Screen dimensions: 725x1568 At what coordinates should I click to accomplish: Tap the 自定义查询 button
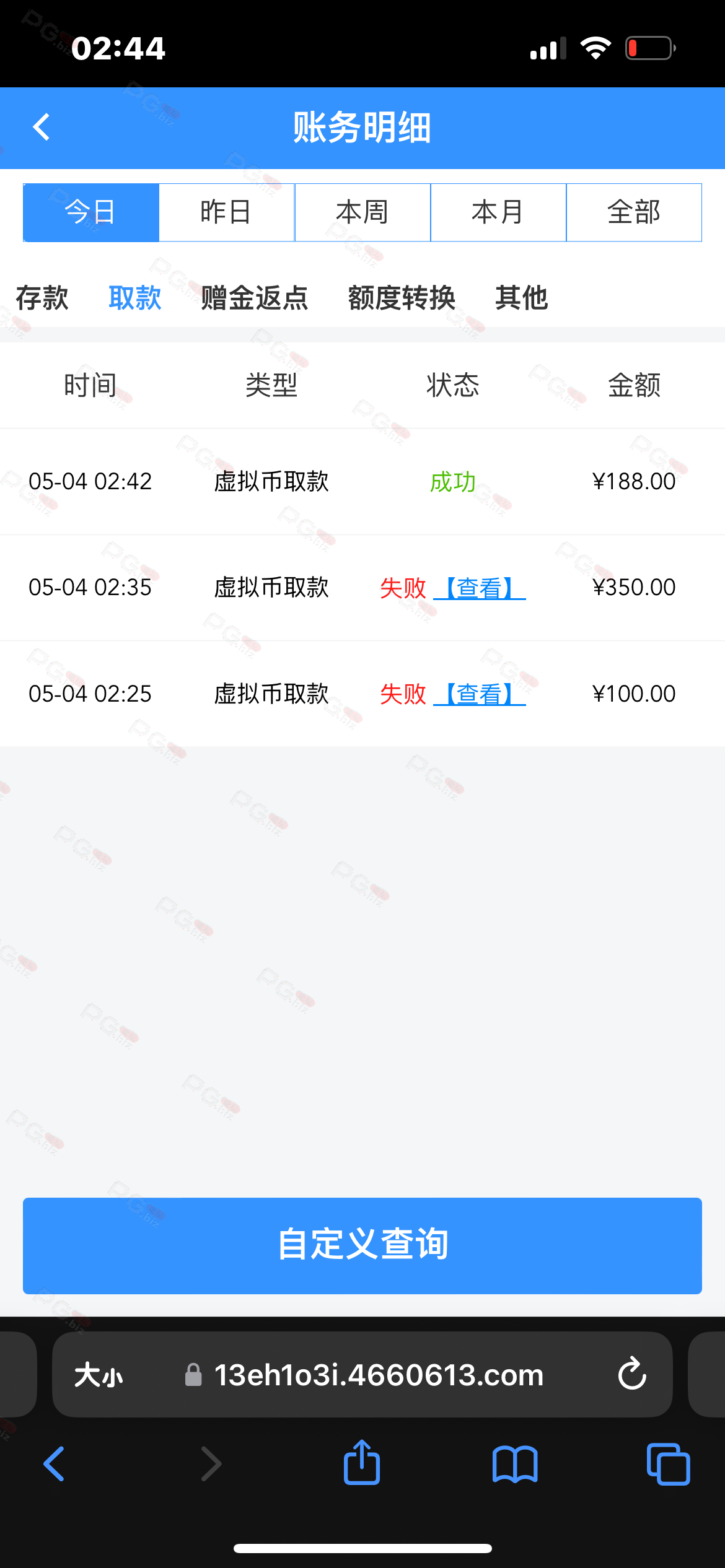pyautogui.click(x=362, y=1245)
